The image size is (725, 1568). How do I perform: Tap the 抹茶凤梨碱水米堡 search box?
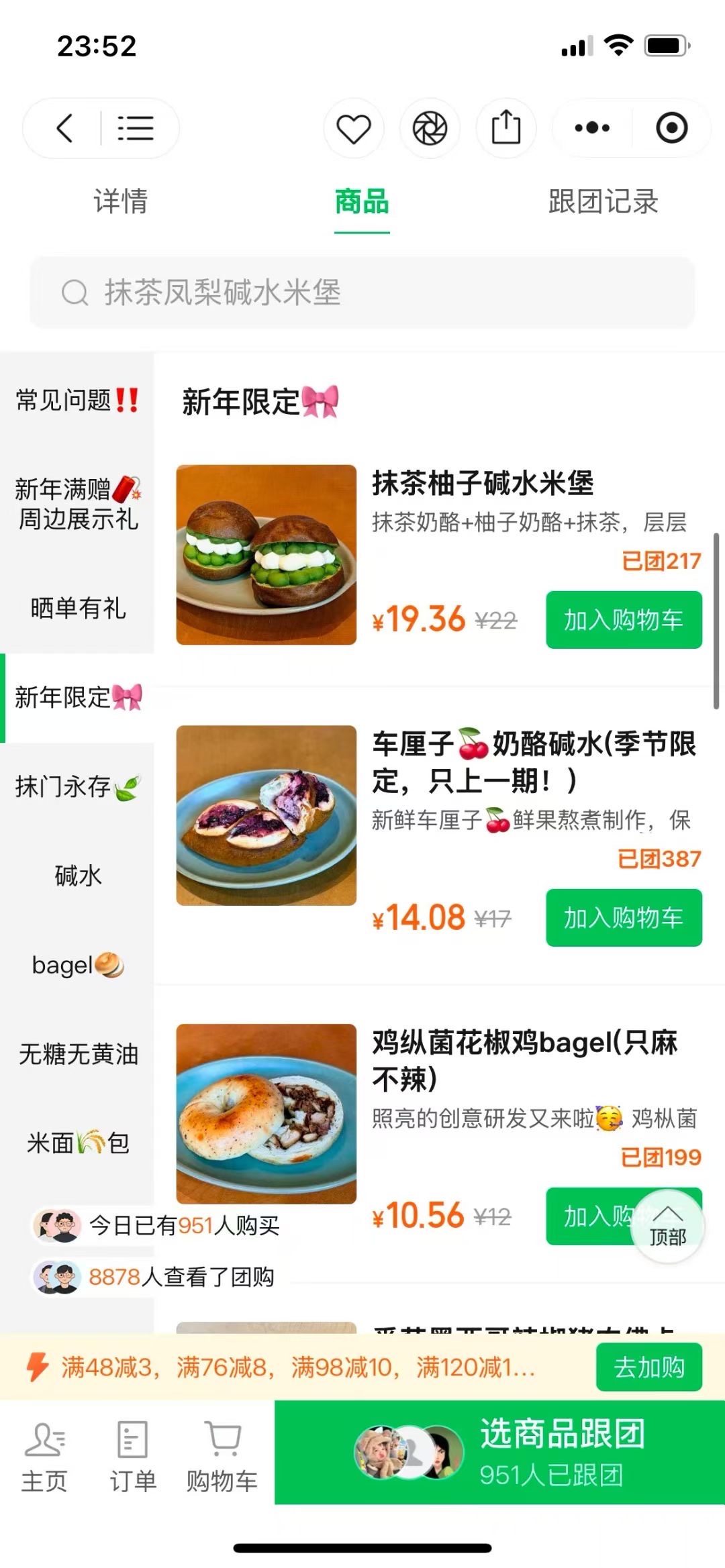coord(362,293)
